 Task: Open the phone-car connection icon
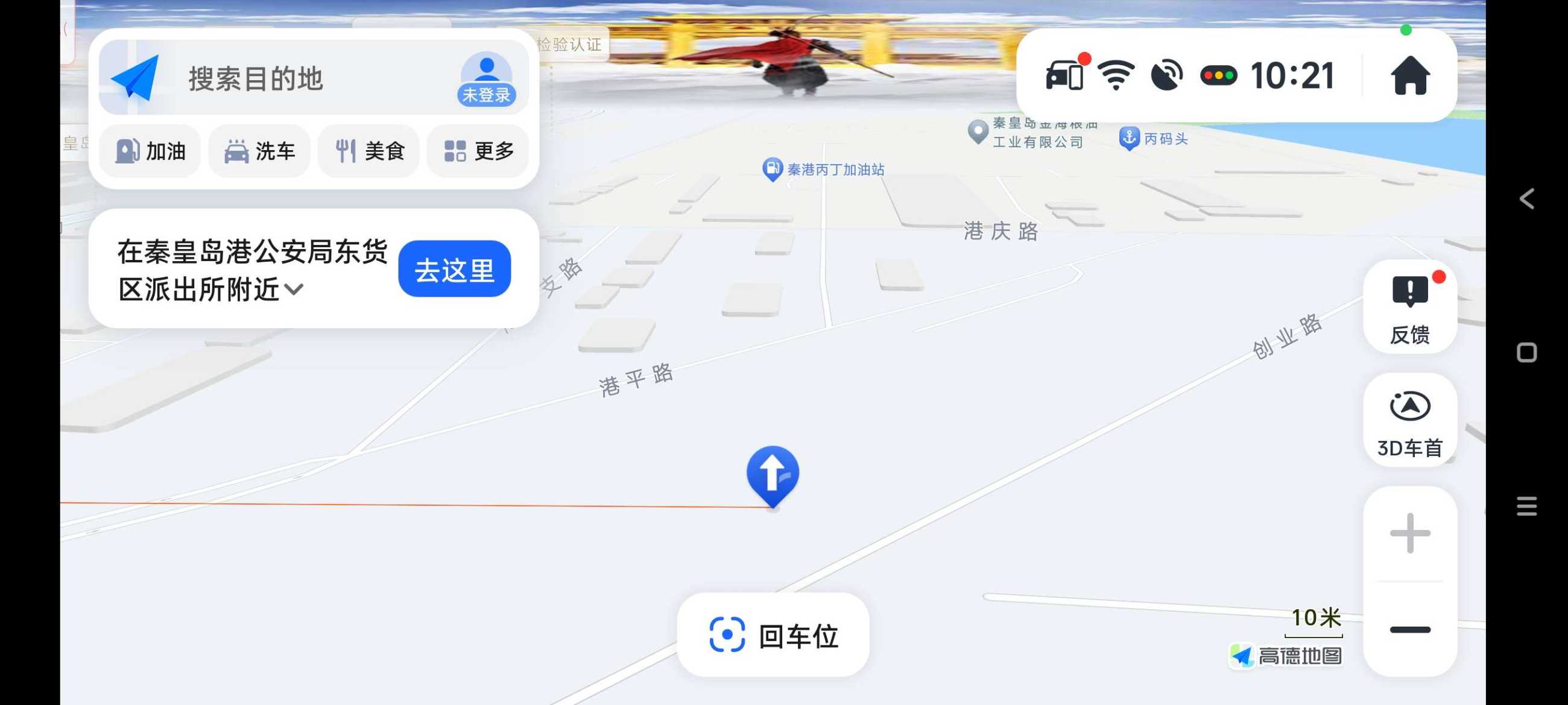[x=1064, y=75]
